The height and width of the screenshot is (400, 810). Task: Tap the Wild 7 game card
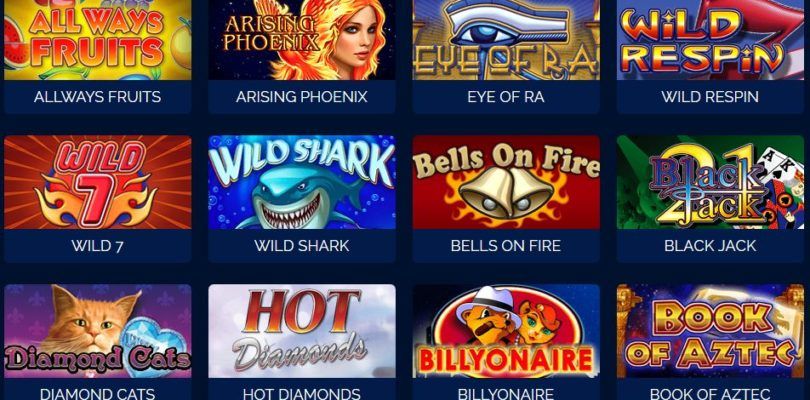pos(97,185)
